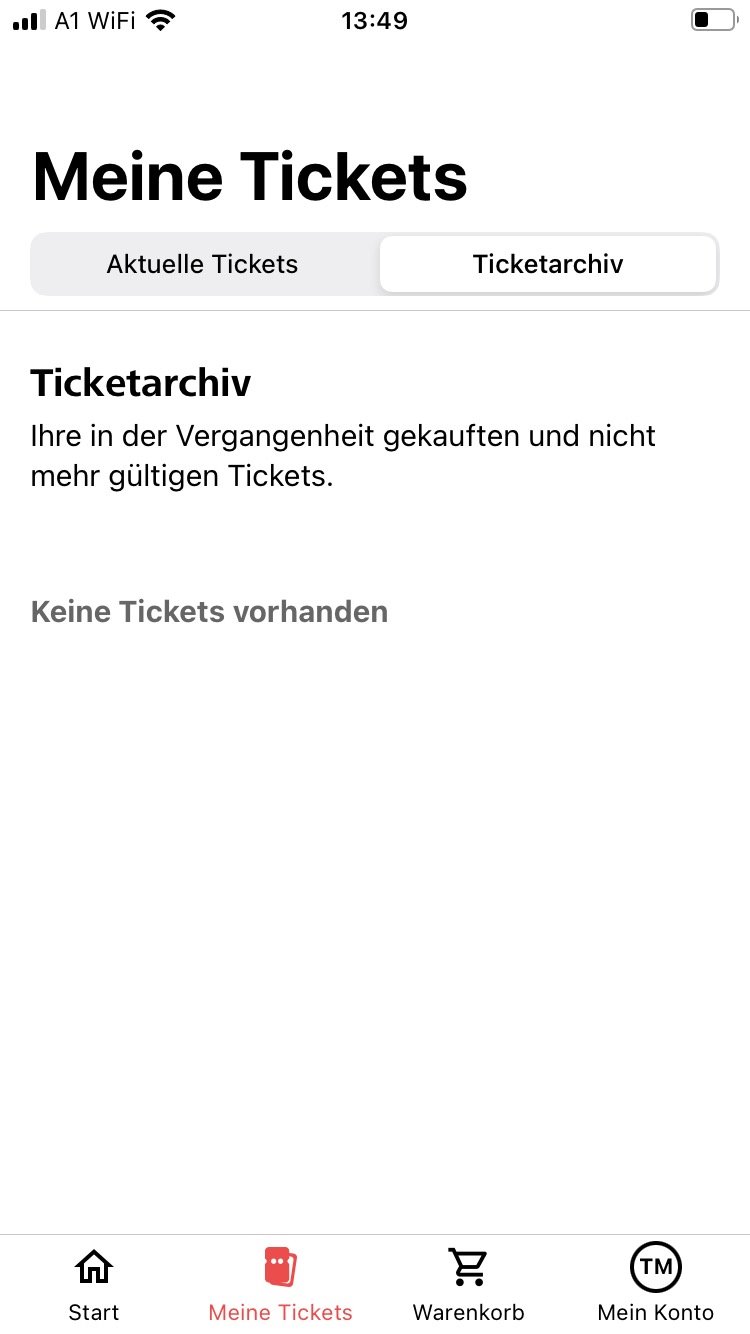The height and width of the screenshot is (1334, 750).
Task: Tap the red ticket stub icon
Action: [x=280, y=1265]
